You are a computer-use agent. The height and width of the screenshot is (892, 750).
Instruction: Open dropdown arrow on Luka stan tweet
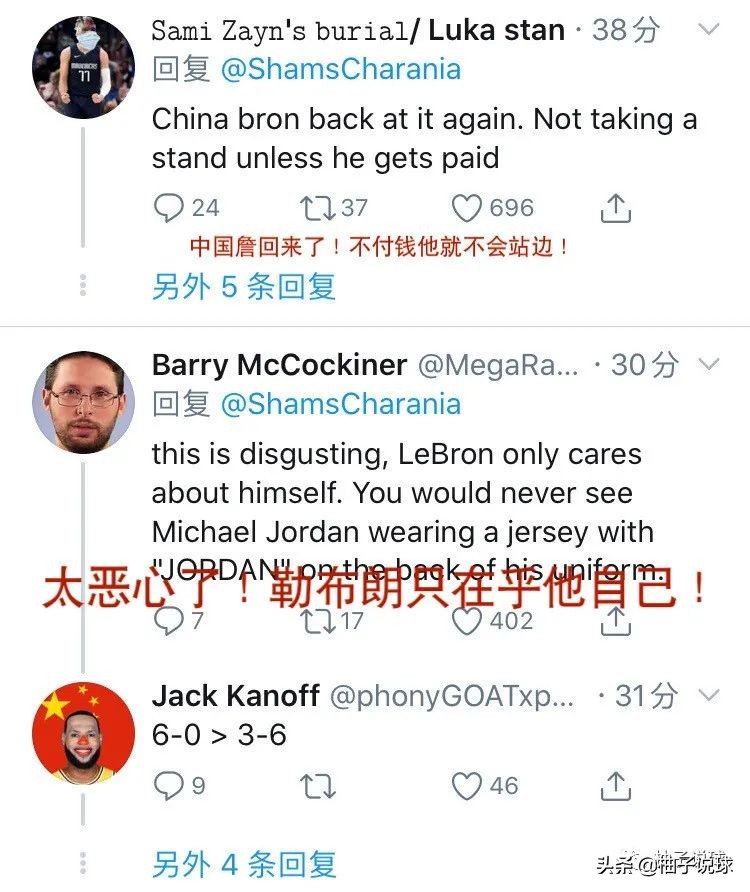pos(708,29)
